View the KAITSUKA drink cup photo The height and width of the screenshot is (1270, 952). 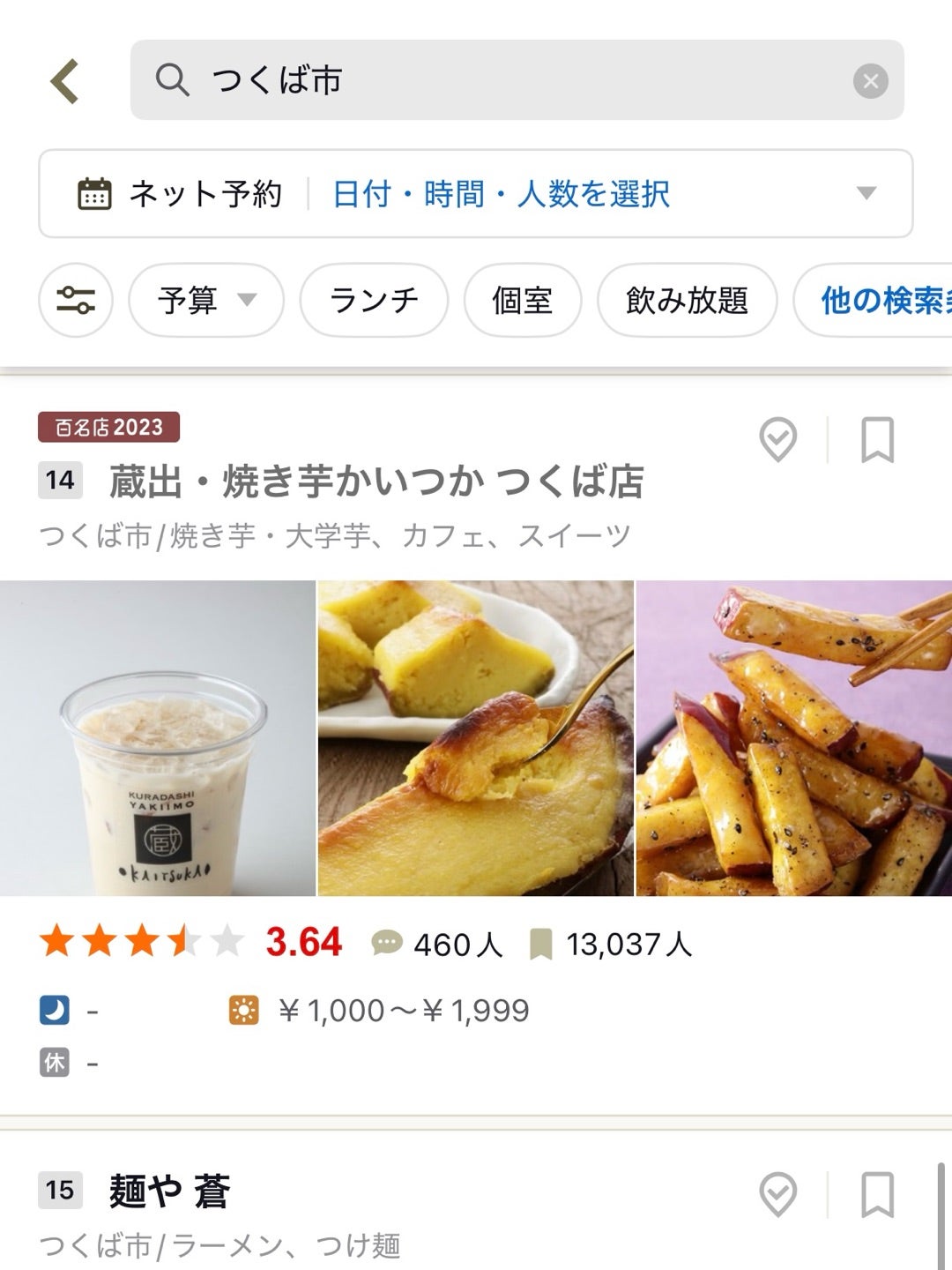pos(158,738)
